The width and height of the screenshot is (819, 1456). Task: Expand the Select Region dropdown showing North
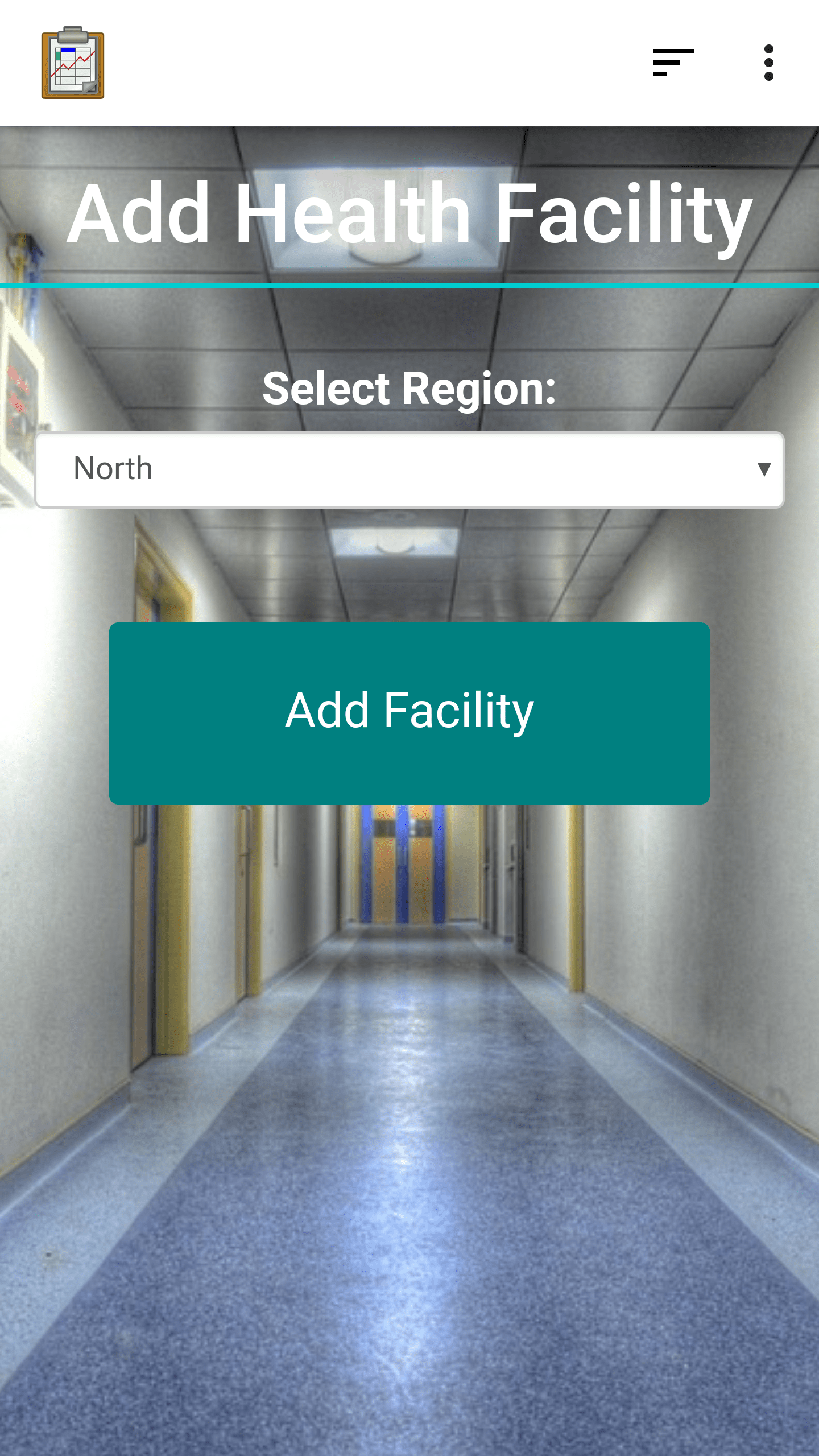coord(409,470)
